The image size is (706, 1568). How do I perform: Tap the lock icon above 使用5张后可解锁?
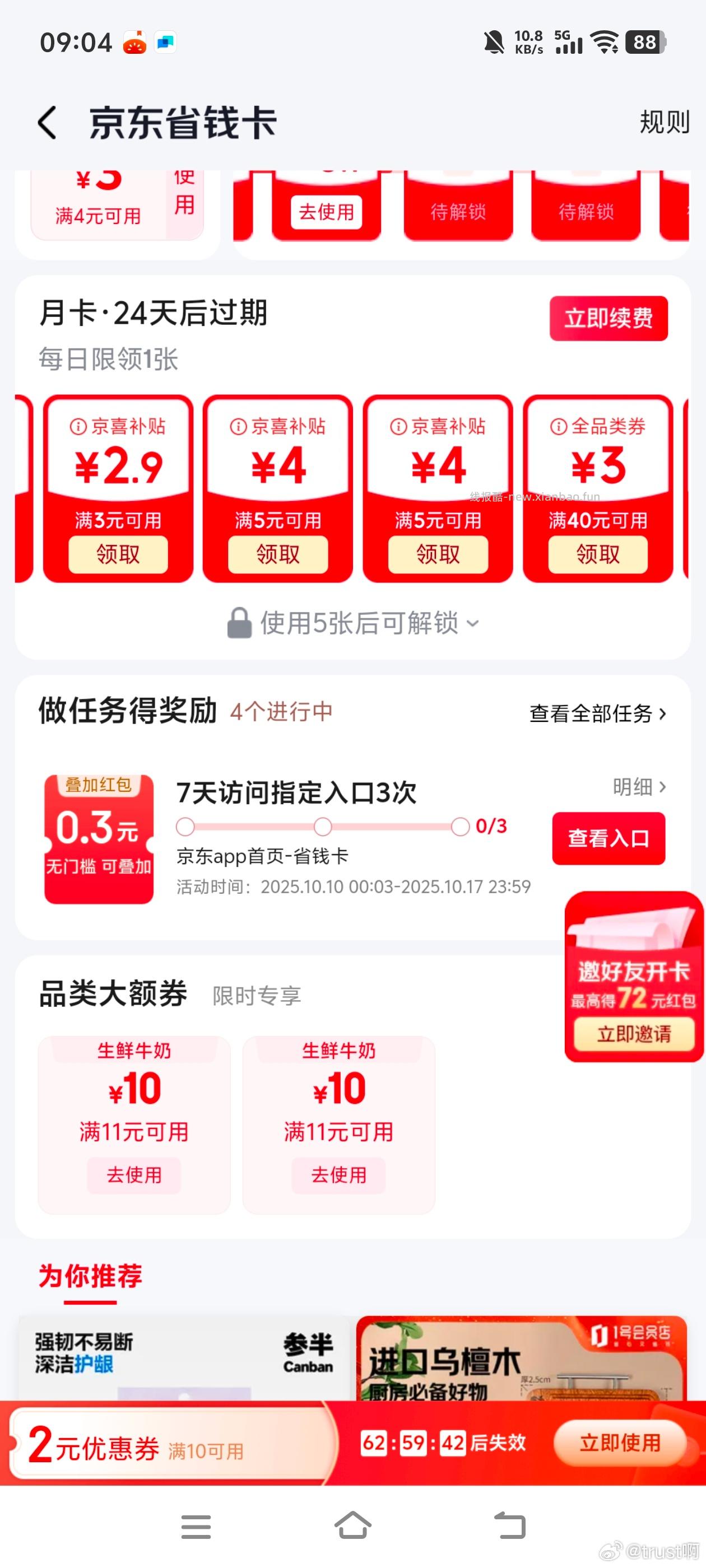[x=240, y=622]
